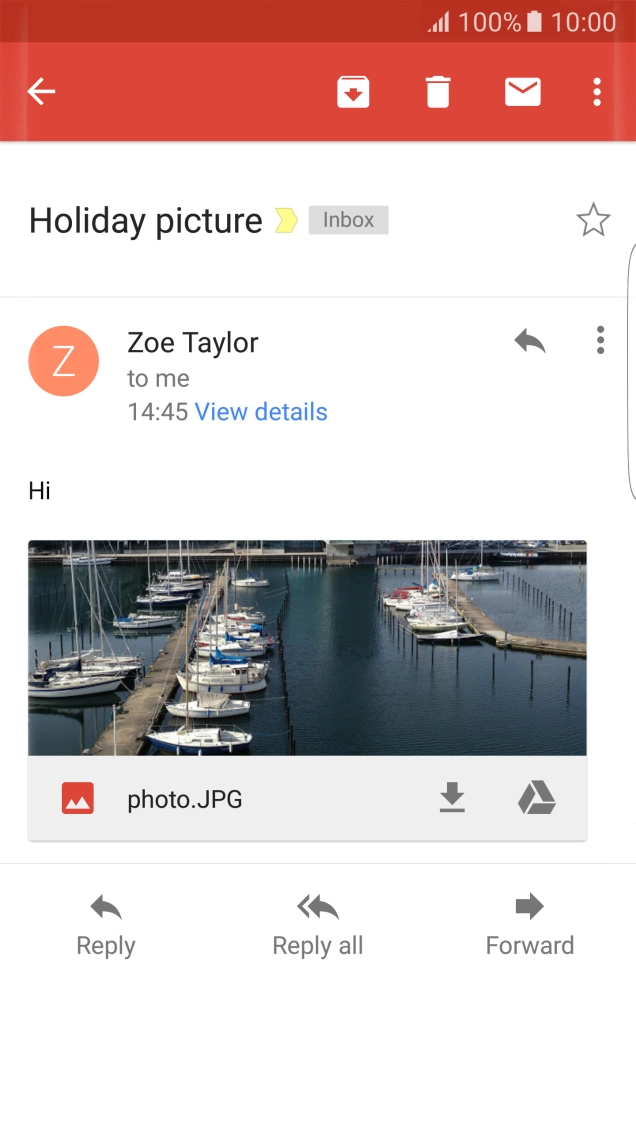Delete the Holiday picture email
Screen dimensions: 636x1130
pos(438,92)
